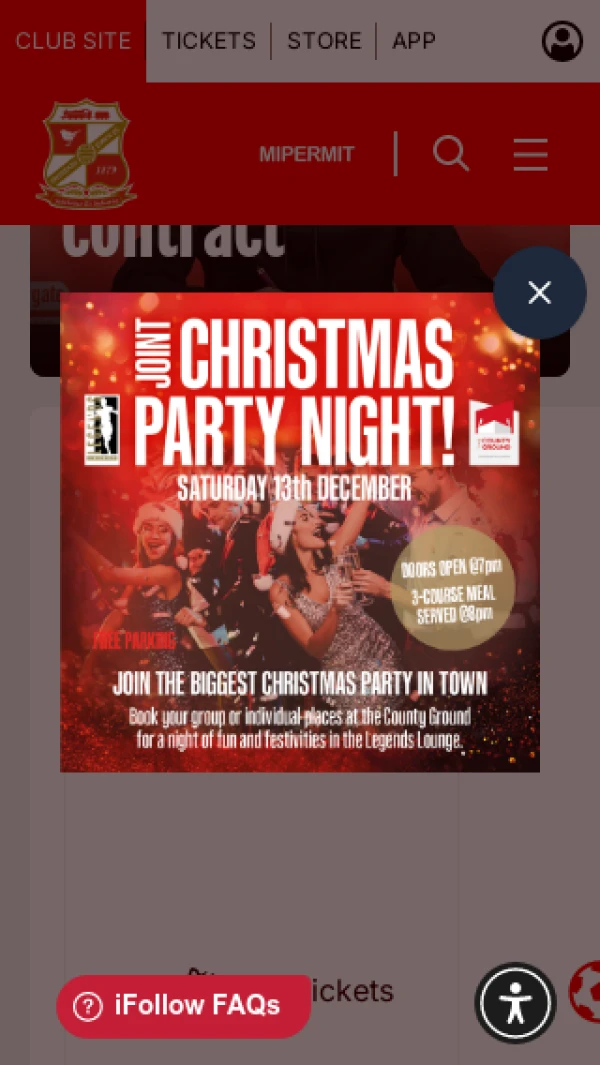600x1065 pixels.
Task: Close the Christmas party popup
Action: tap(539, 293)
